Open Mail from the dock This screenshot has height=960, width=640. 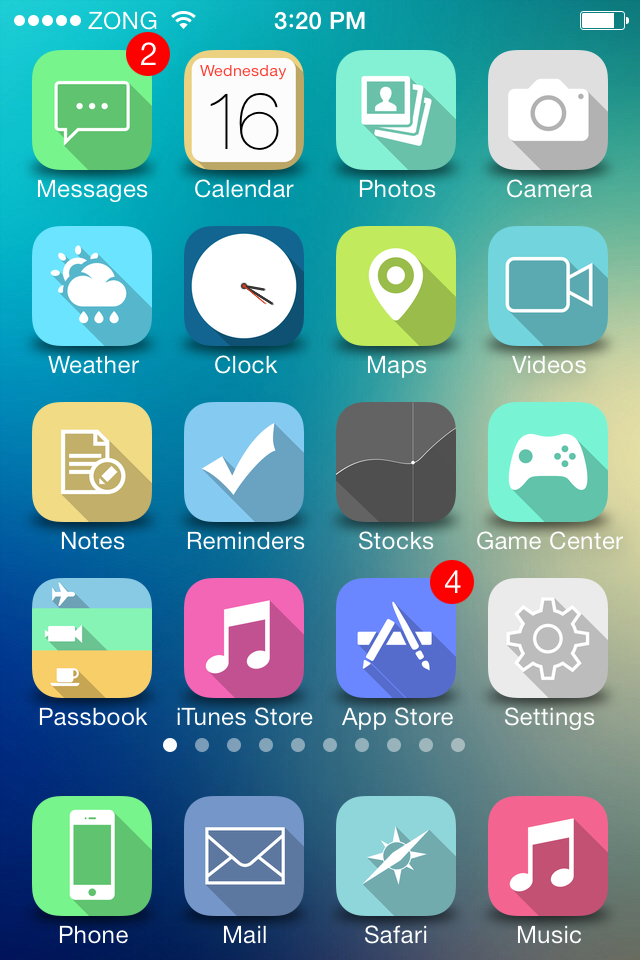[x=244, y=856]
